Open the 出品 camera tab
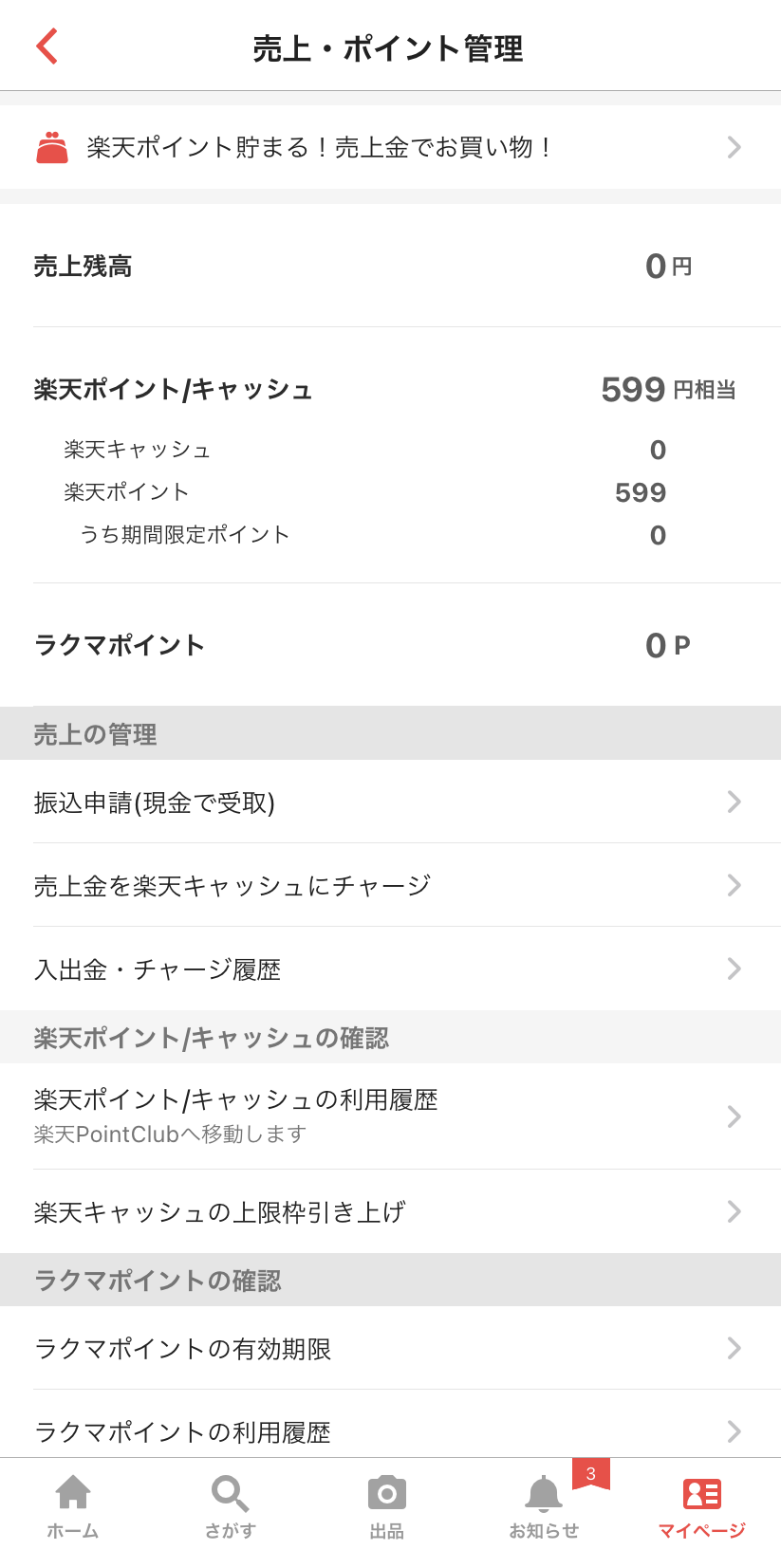Screen dimensions: 781x1568 pos(387,1507)
